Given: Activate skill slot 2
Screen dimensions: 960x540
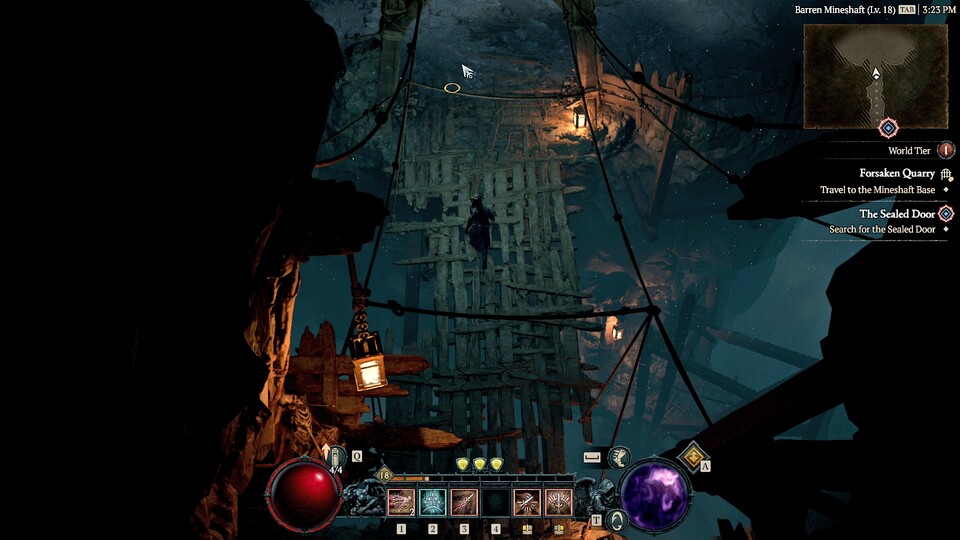Looking at the screenshot, I should 432,501.
